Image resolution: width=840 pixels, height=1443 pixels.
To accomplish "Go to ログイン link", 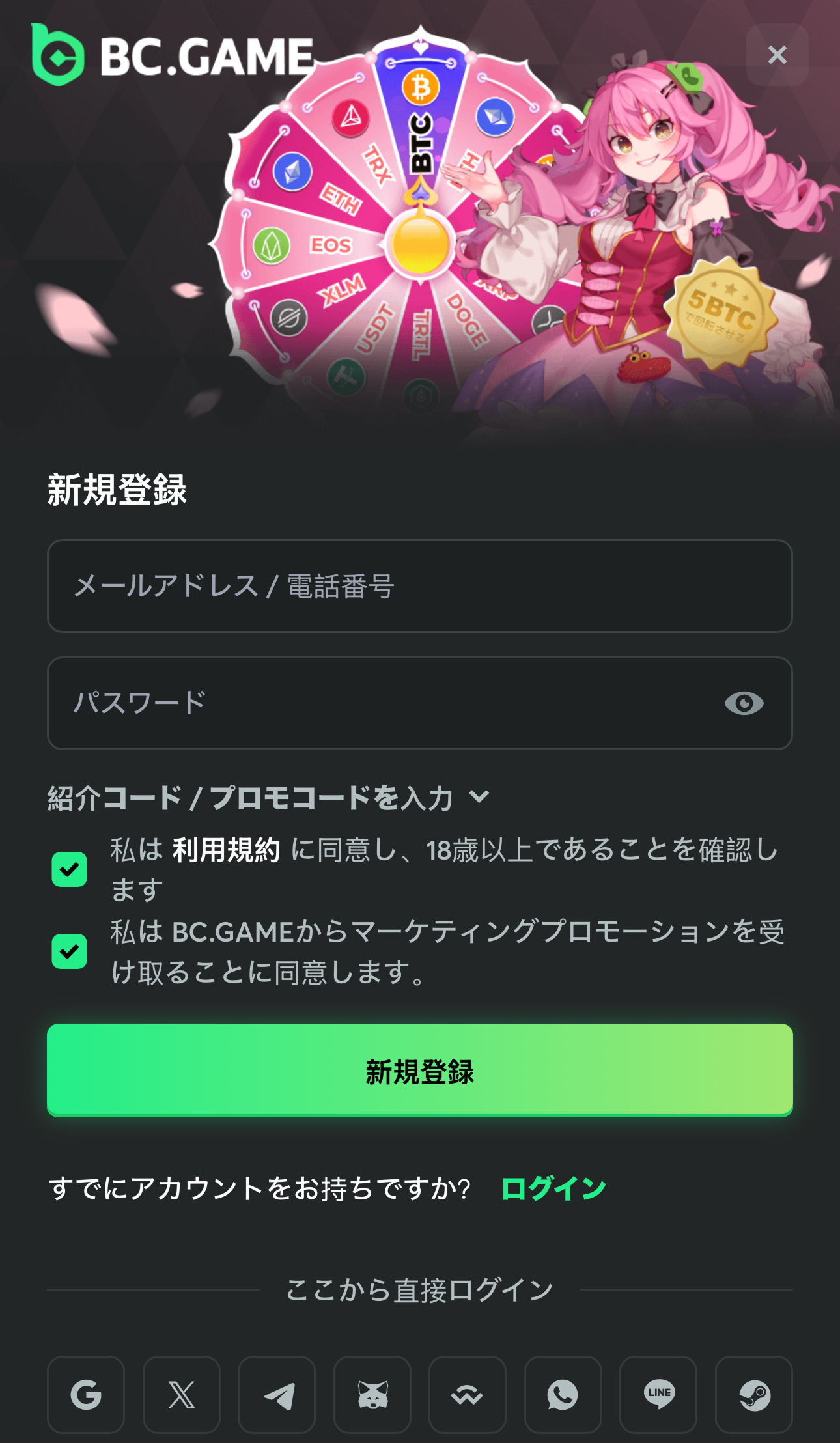I will click(553, 1188).
